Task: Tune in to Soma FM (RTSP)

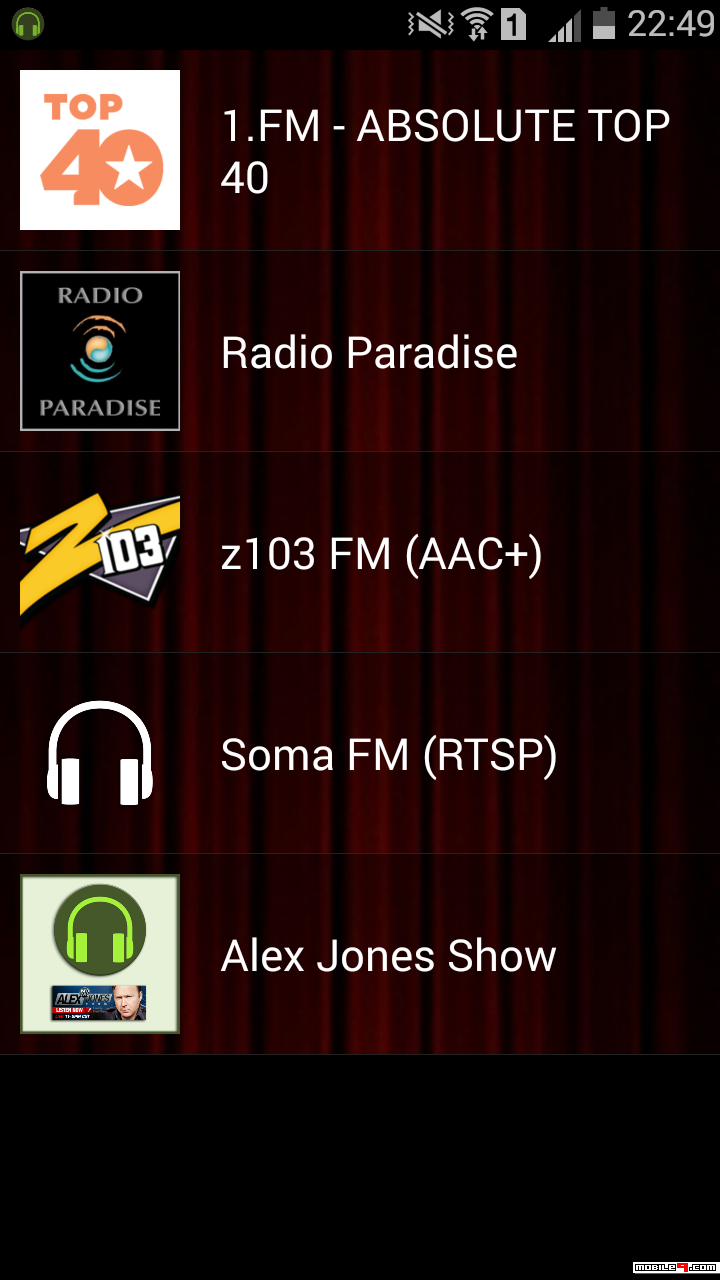Action: coord(389,755)
